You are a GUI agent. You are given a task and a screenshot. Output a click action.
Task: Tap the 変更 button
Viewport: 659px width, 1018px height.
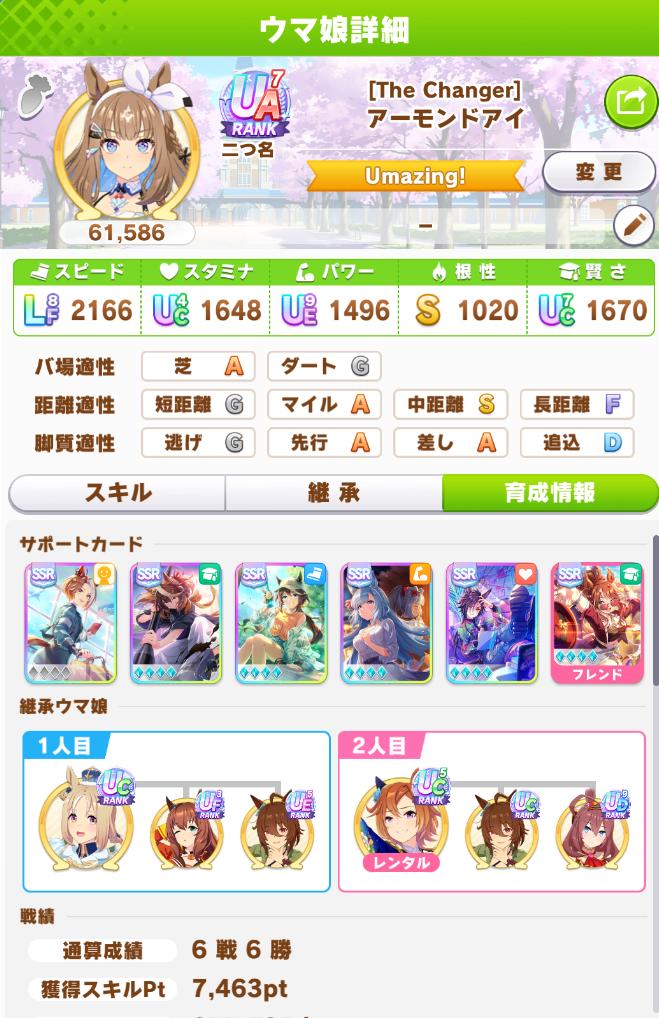click(x=598, y=172)
